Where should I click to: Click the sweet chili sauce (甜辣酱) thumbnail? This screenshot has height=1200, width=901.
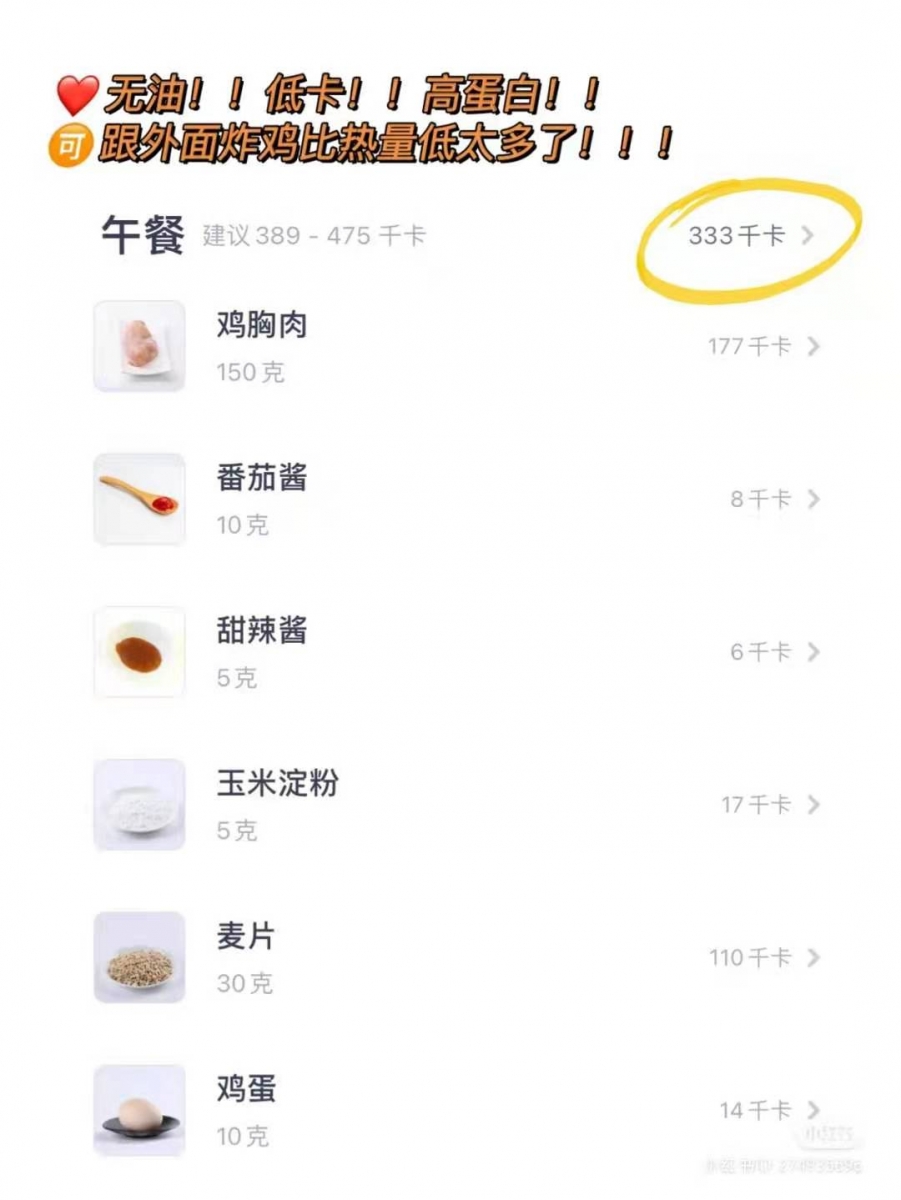[x=140, y=652]
